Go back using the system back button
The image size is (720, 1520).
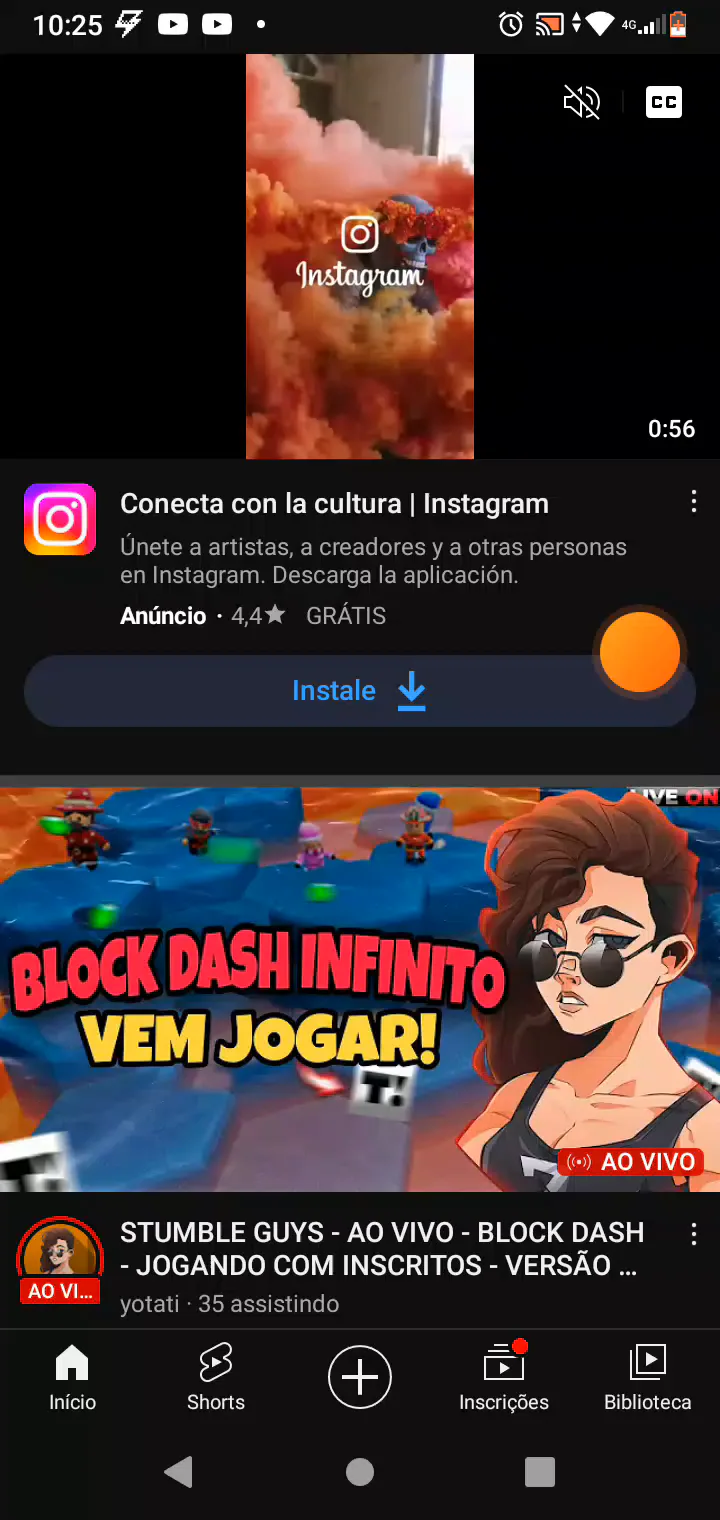179,1472
